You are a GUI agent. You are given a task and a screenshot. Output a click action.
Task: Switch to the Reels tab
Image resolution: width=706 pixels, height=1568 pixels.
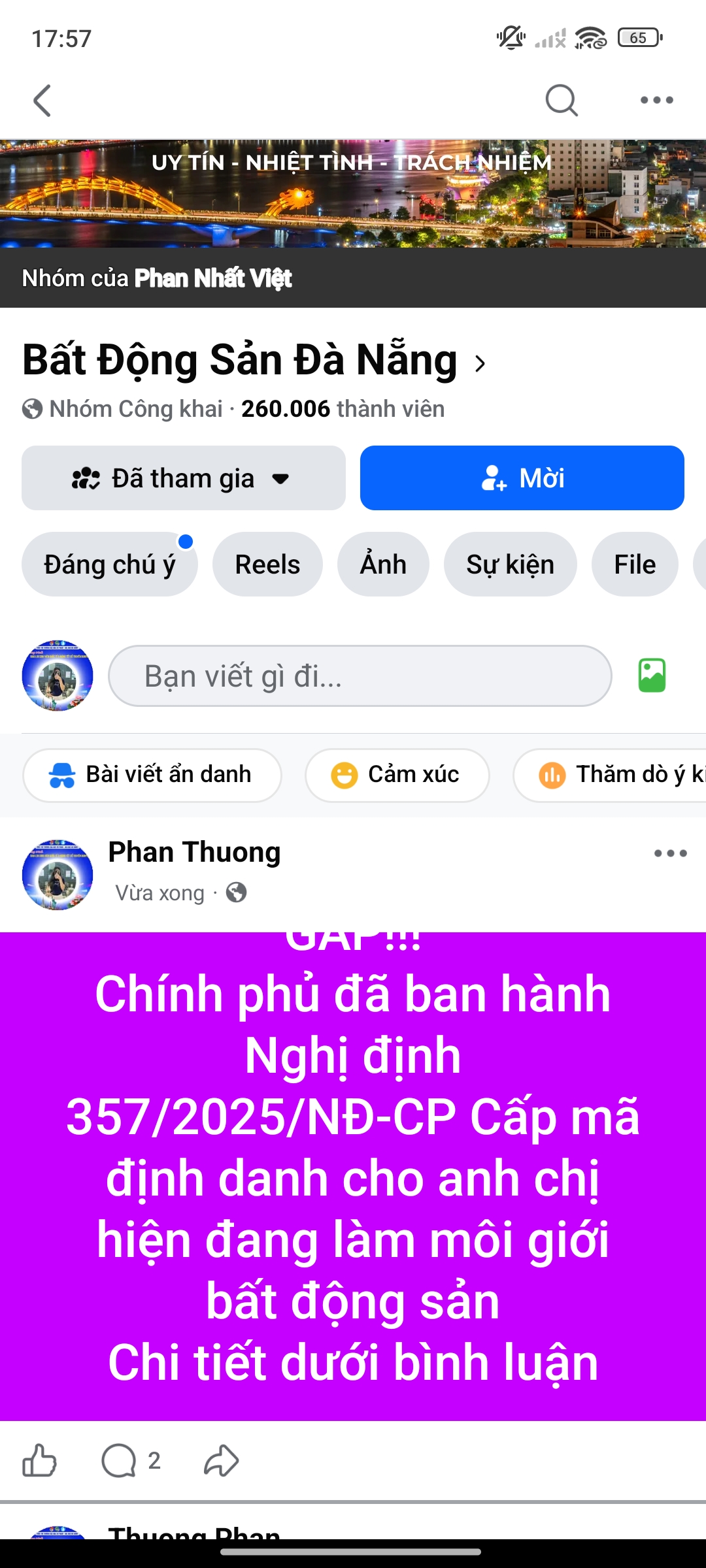pyautogui.click(x=267, y=564)
